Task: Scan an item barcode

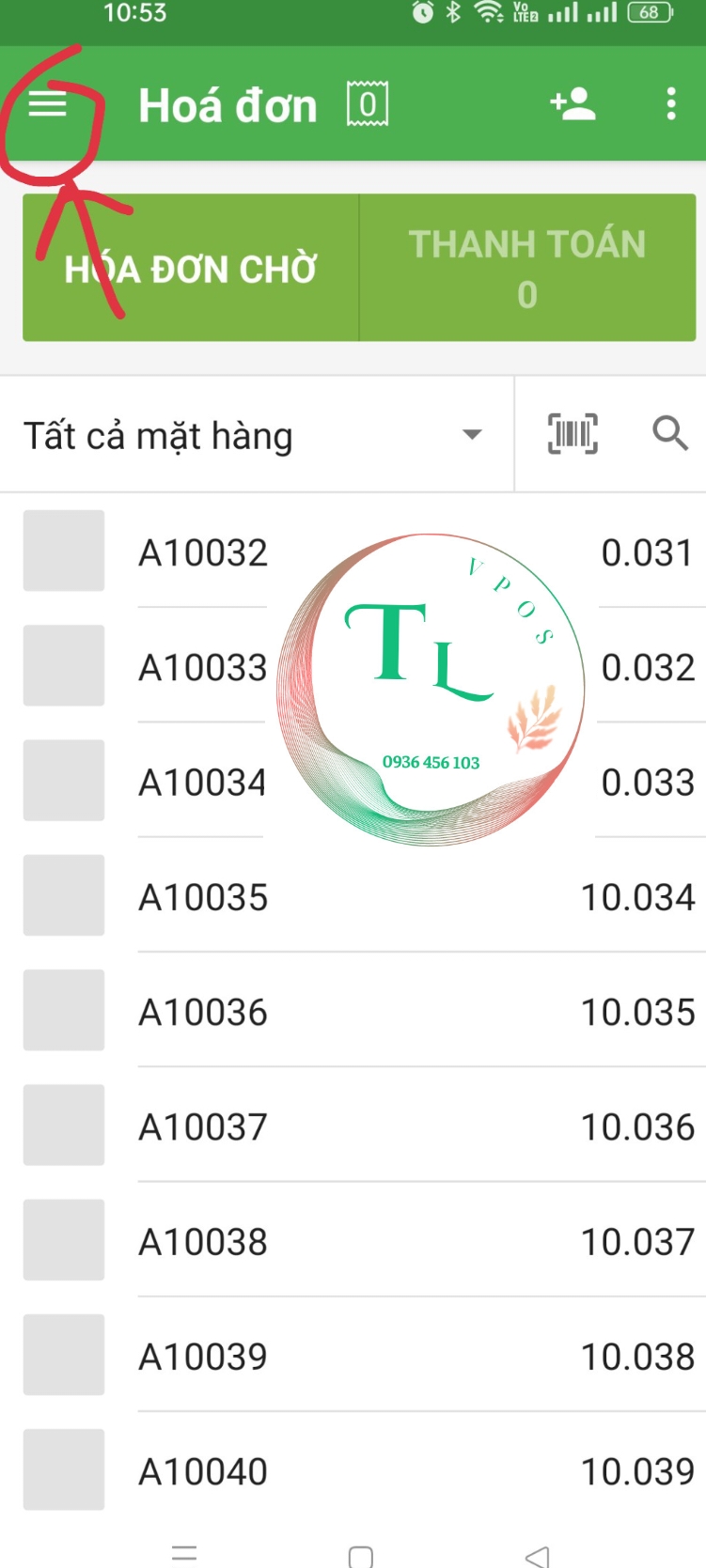Action: [573, 434]
